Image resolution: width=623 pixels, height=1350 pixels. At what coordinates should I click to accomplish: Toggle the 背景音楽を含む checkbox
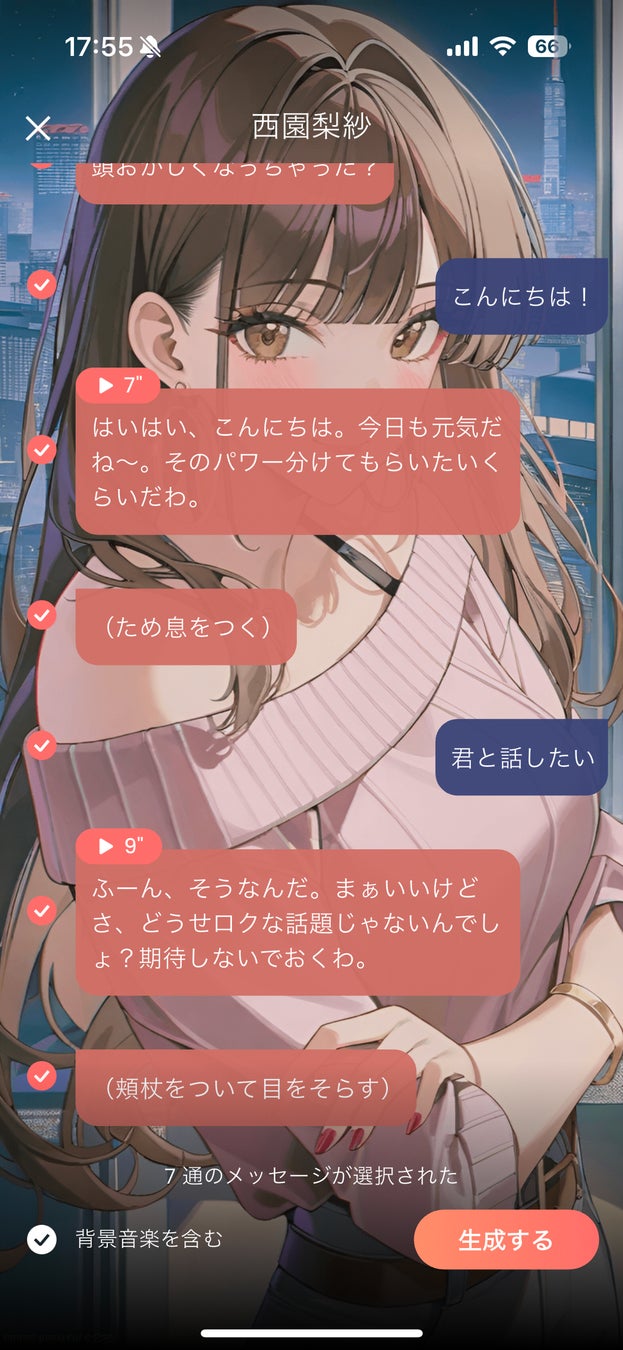pos(41,1240)
